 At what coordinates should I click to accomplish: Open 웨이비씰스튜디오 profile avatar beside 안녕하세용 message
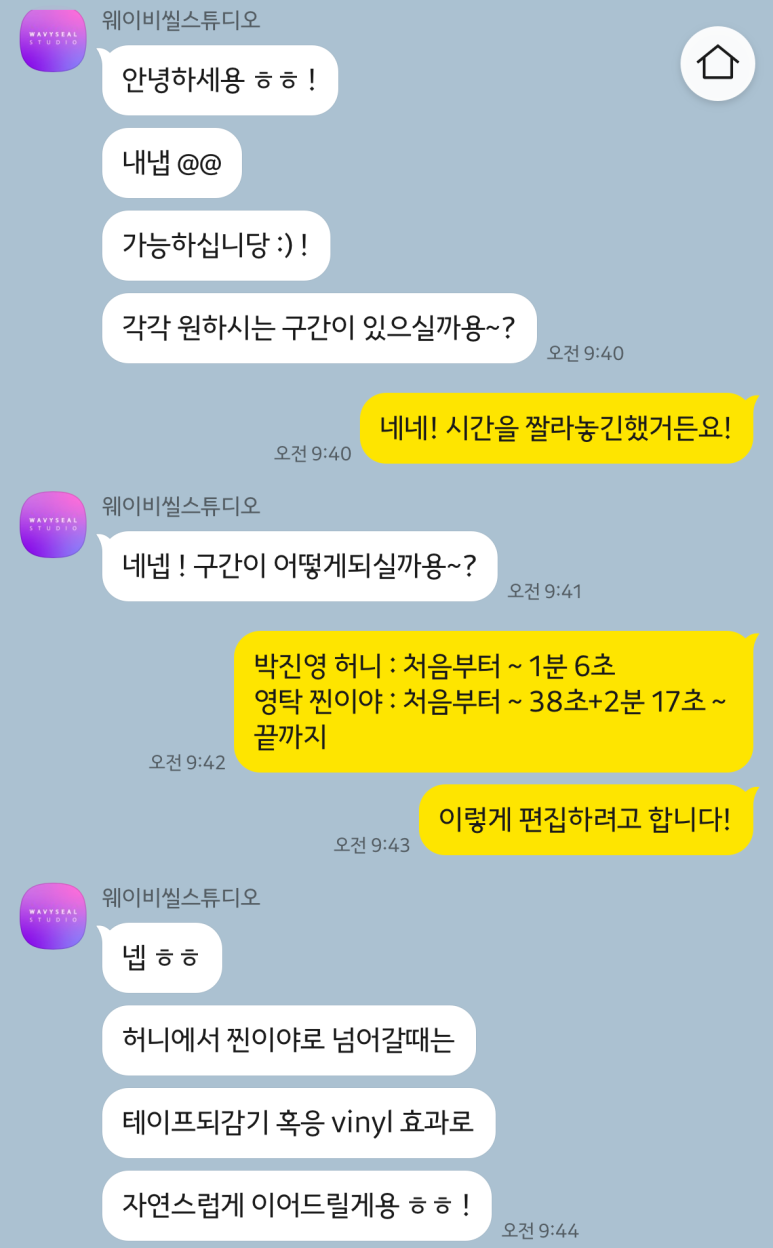pos(53,40)
